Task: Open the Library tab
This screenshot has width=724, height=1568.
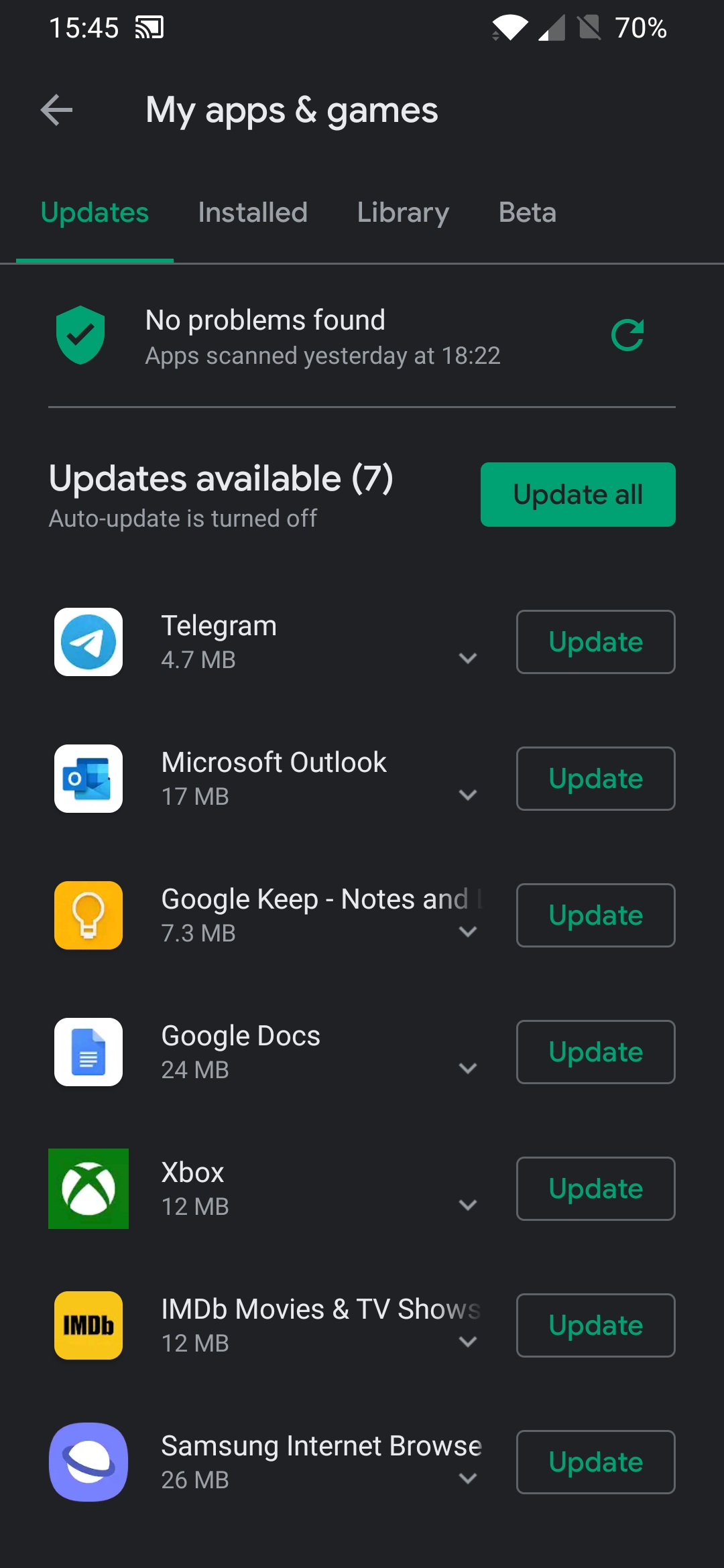Action: click(x=403, y=213)
